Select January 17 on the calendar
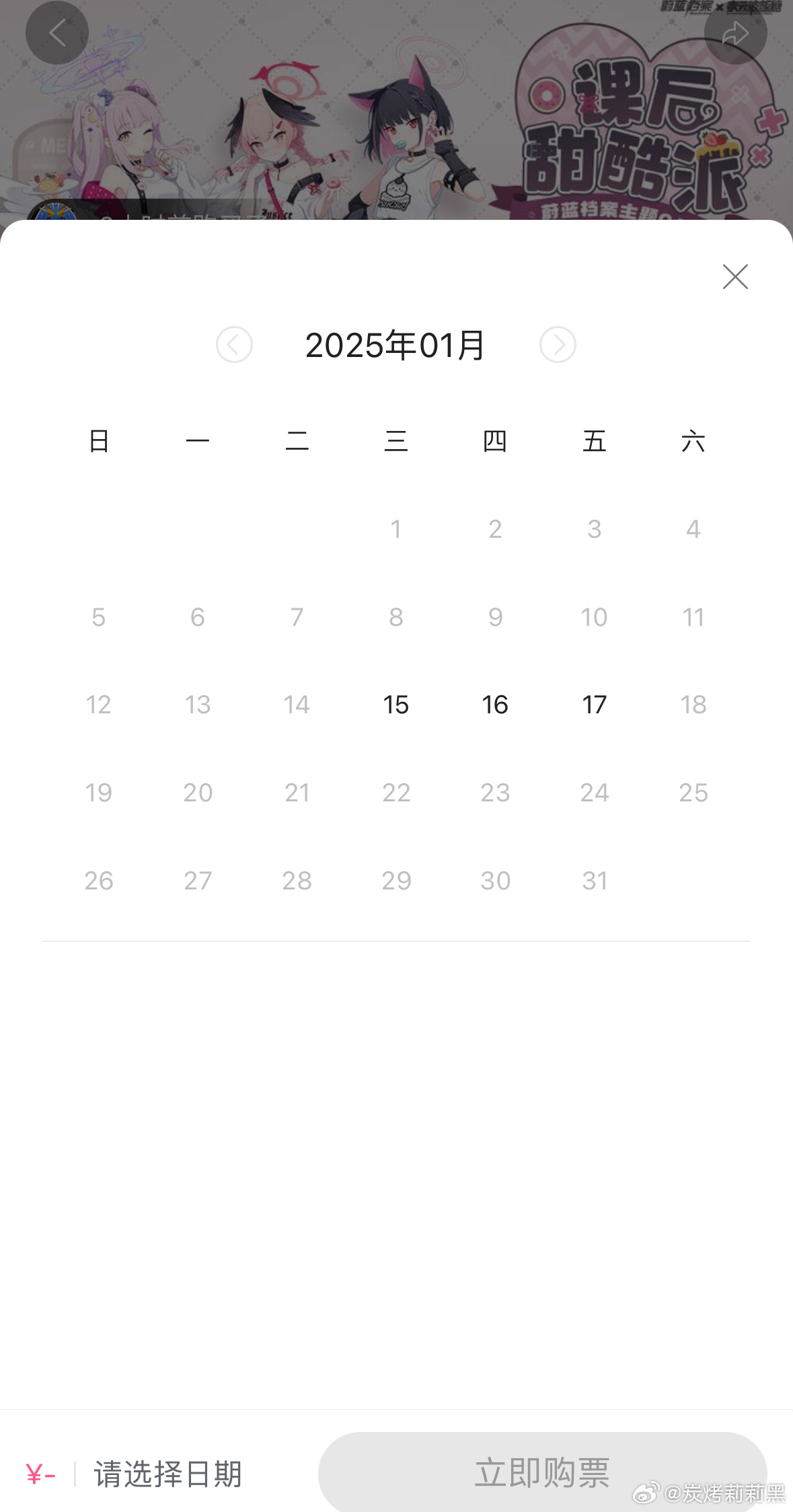 (595, 705)
